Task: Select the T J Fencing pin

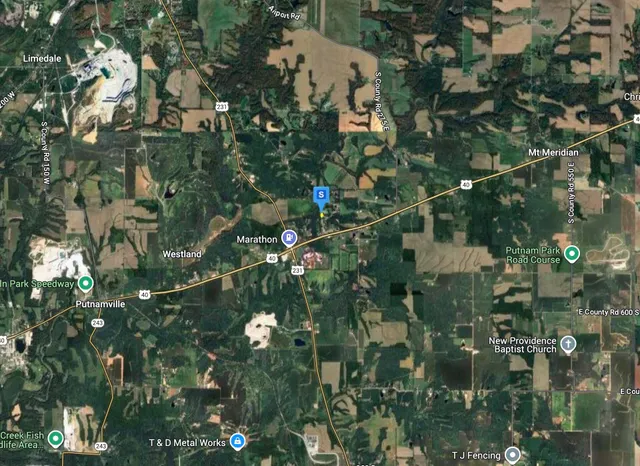Action: (x=512, y=455)
